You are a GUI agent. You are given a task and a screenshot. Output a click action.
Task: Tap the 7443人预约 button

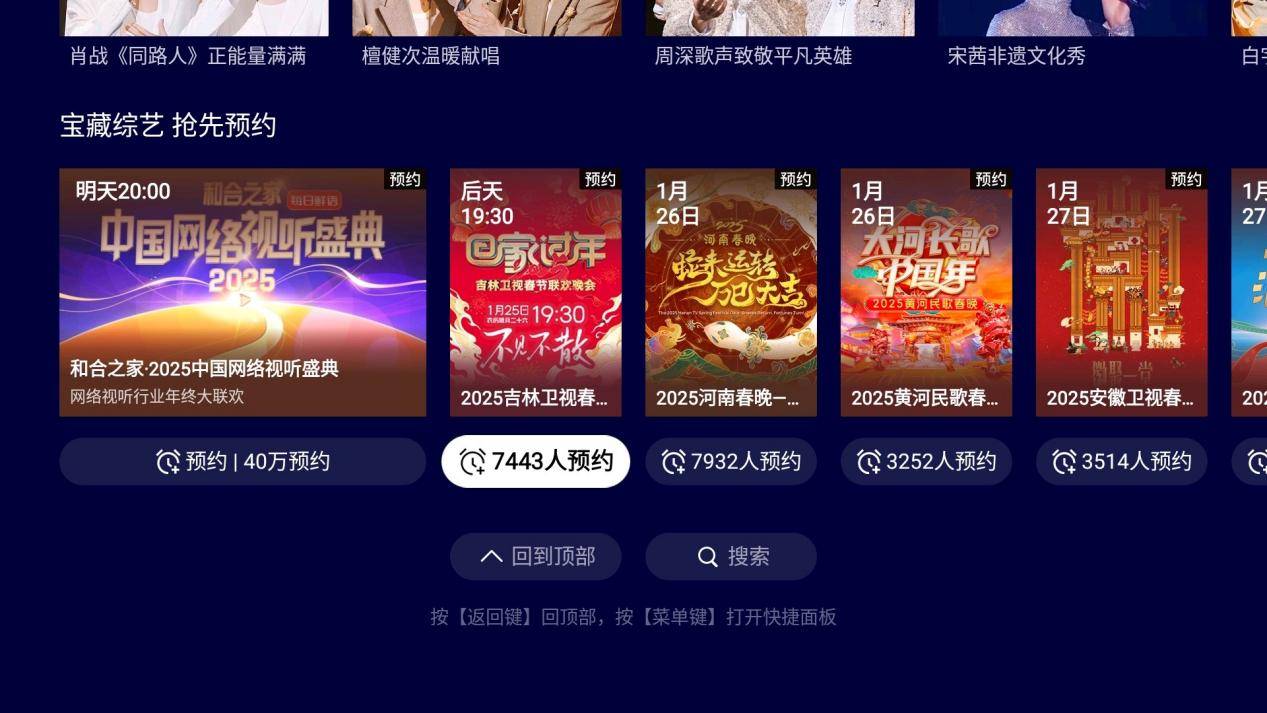[x=535, y=461]
